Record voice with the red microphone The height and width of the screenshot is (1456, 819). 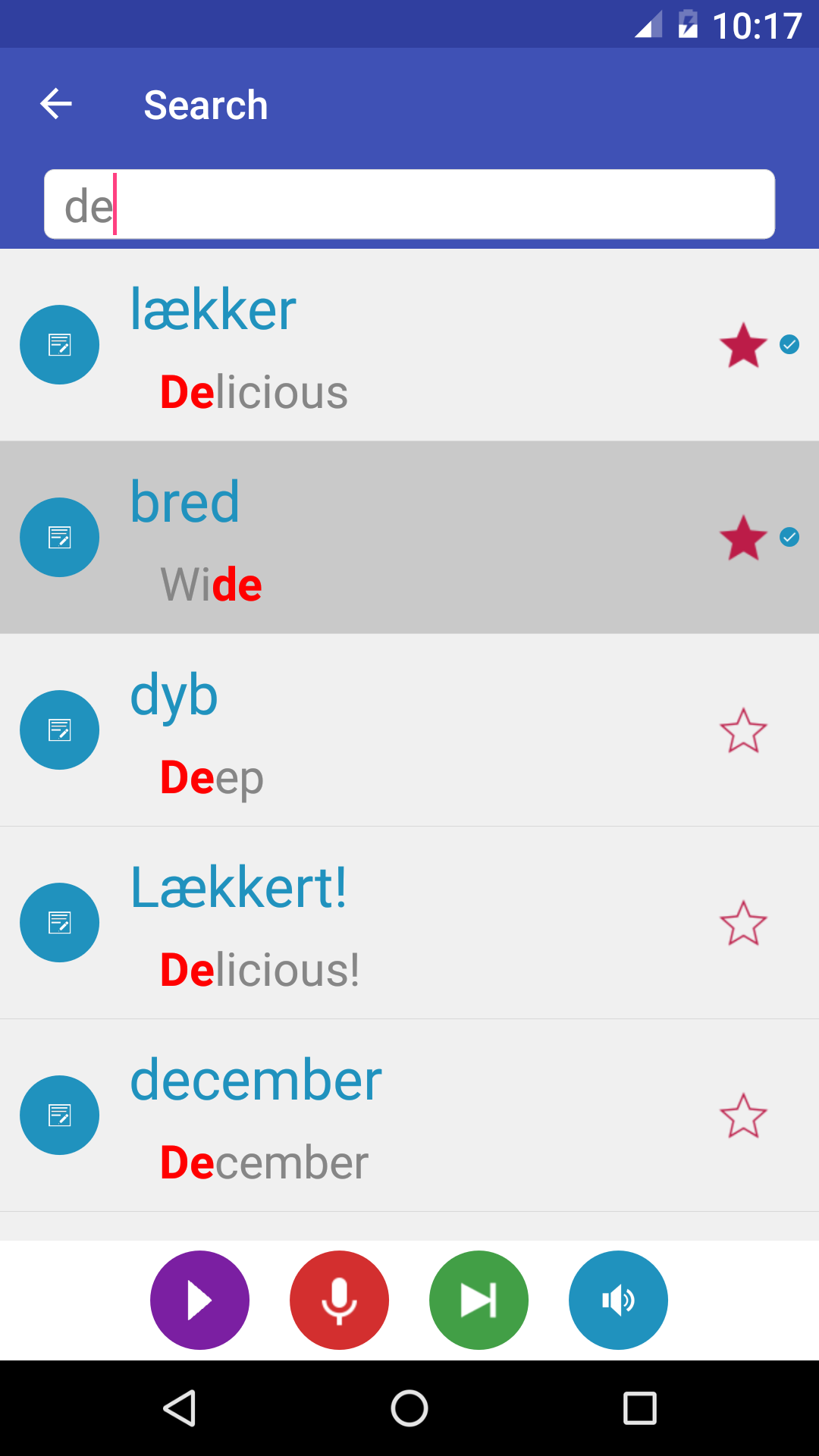pos(339,1300)
